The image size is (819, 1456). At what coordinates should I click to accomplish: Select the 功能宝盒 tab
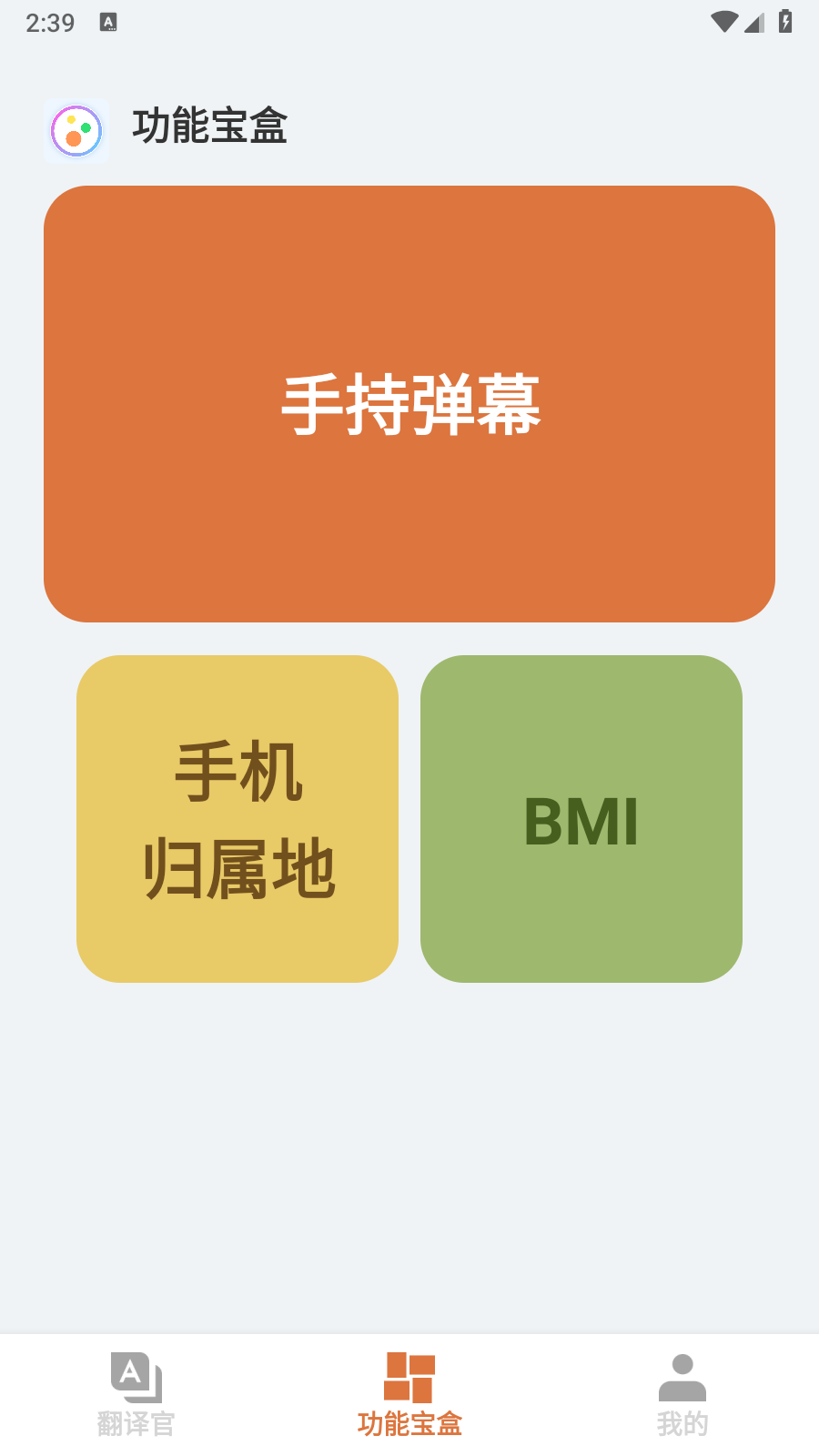(409, 1394)
